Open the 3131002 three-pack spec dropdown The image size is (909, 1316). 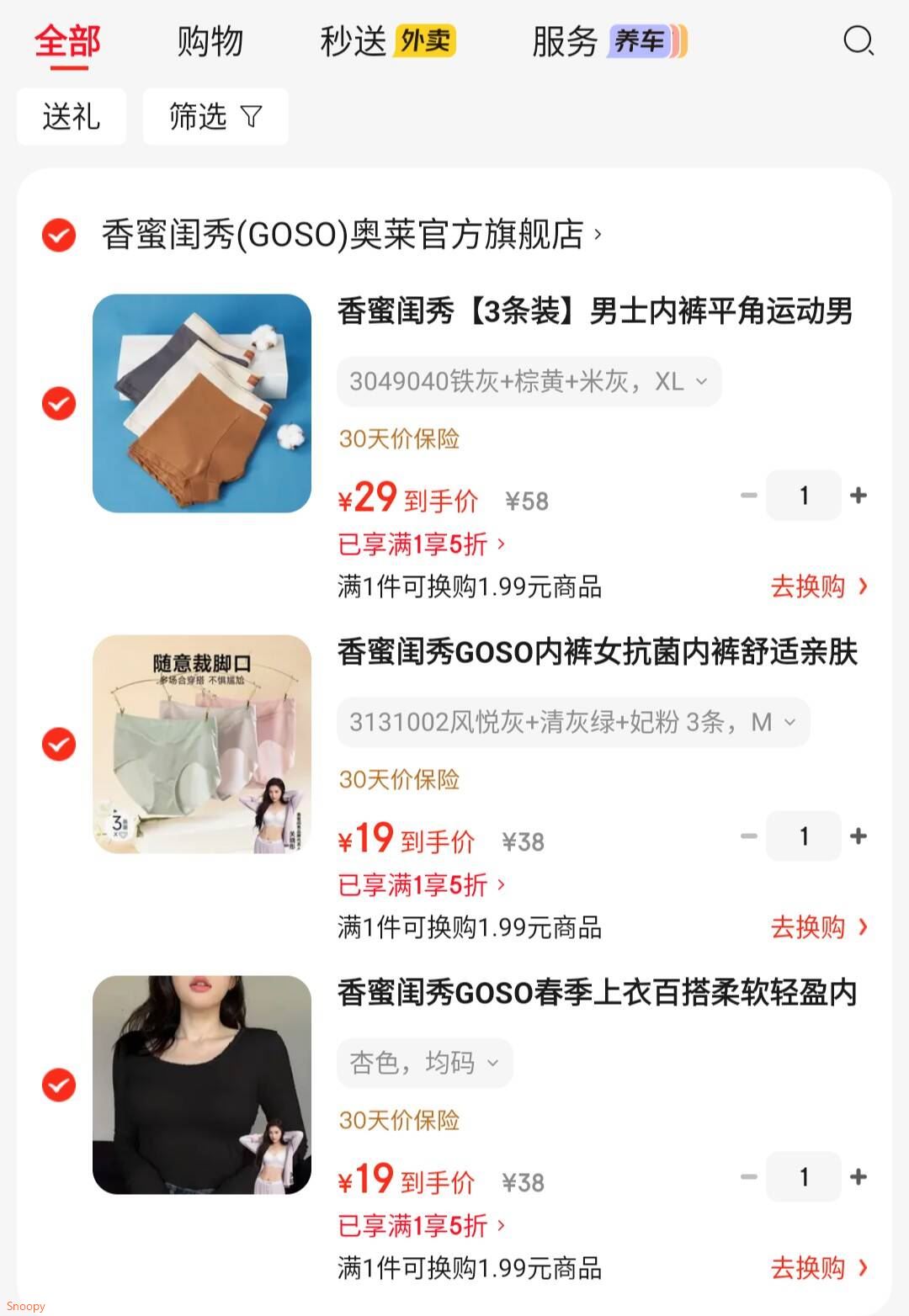pyautogui.click(x=572, y=722)
